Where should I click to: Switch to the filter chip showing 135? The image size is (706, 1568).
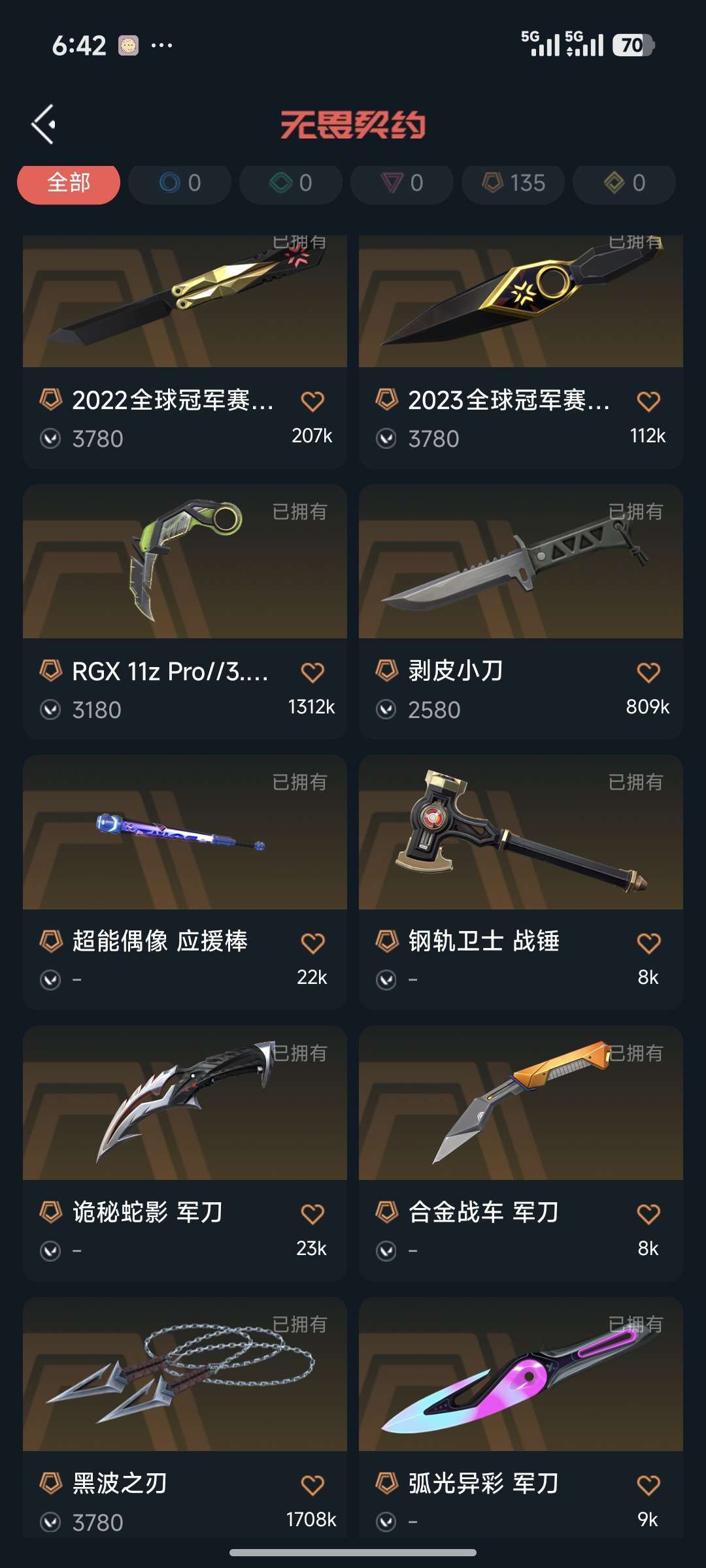513,183
